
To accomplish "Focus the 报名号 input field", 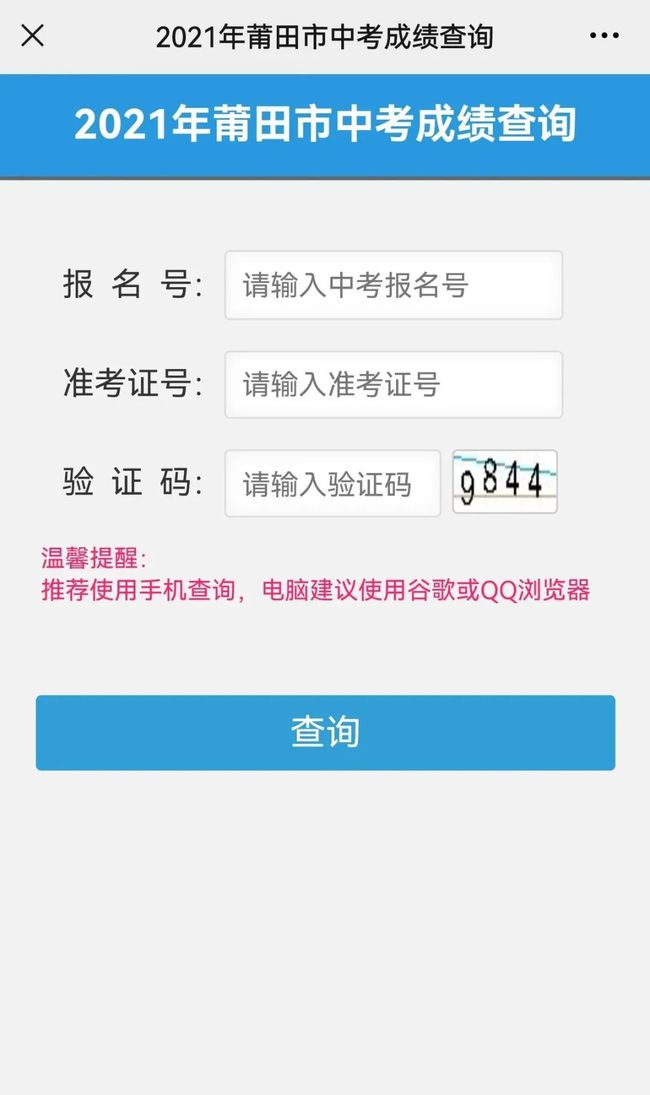I will 393,285.
